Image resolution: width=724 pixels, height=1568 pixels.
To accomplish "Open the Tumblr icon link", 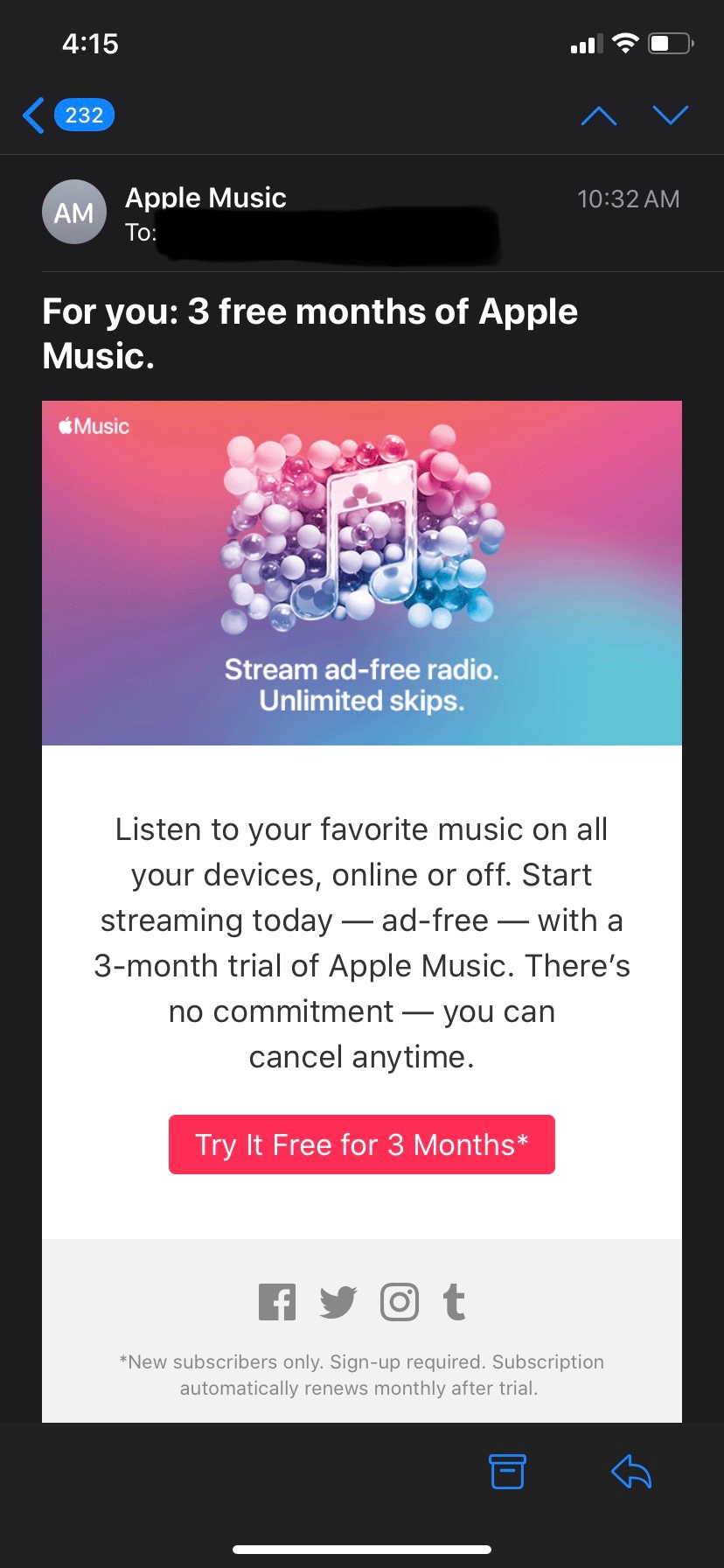I will (454, 1302).
